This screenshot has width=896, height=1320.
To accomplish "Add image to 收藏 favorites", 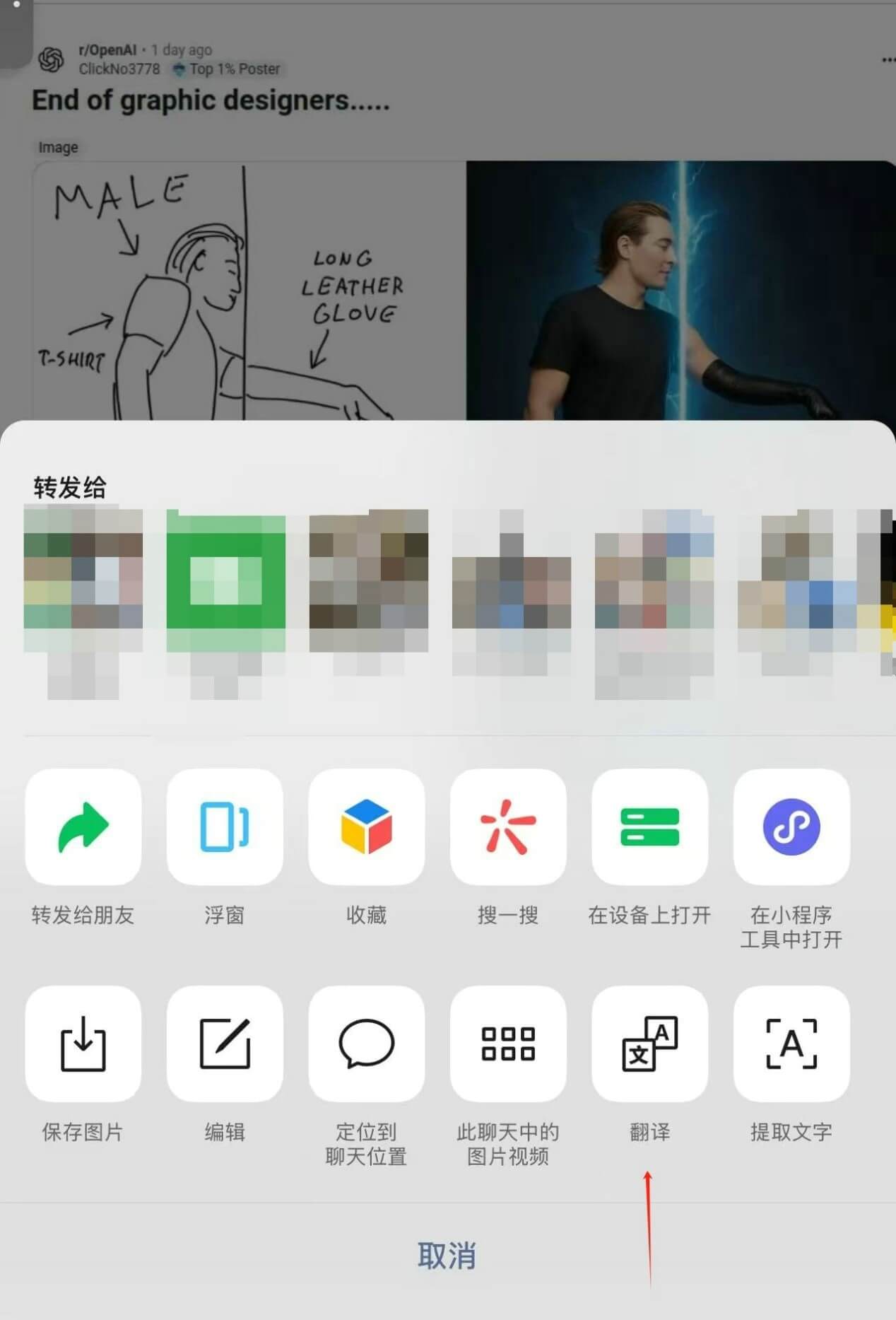I will pyautogui.click(x=366, y=827).
